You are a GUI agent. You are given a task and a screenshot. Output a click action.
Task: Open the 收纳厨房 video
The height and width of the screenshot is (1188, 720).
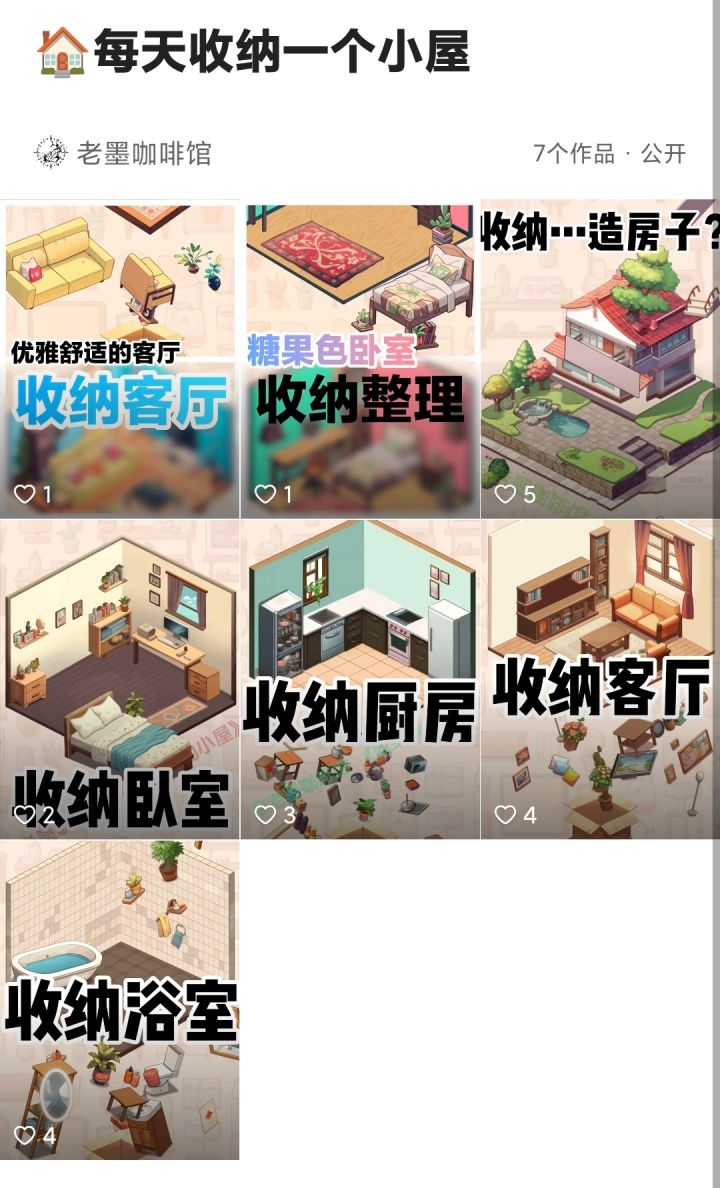pos(360,650)
